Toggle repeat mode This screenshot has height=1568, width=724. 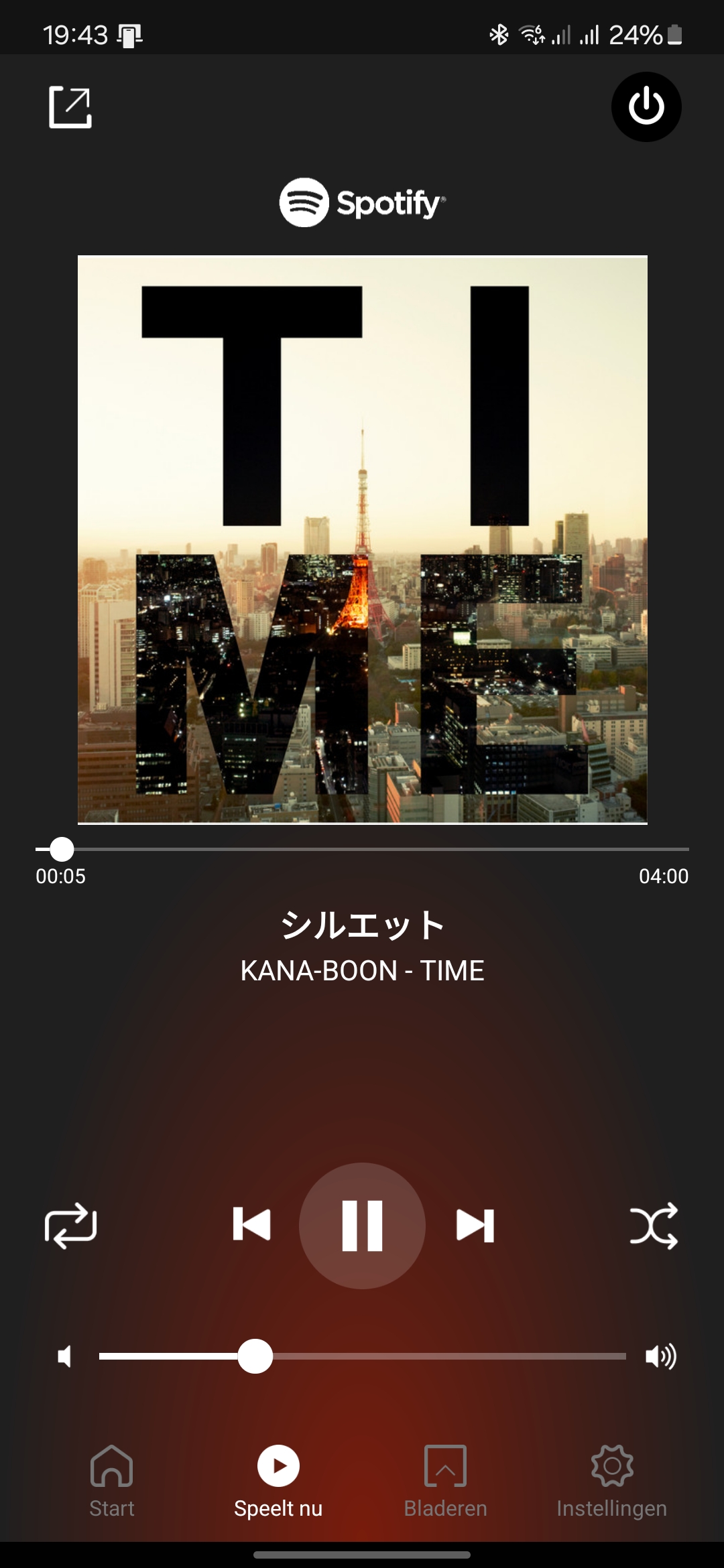[70, 1226]
